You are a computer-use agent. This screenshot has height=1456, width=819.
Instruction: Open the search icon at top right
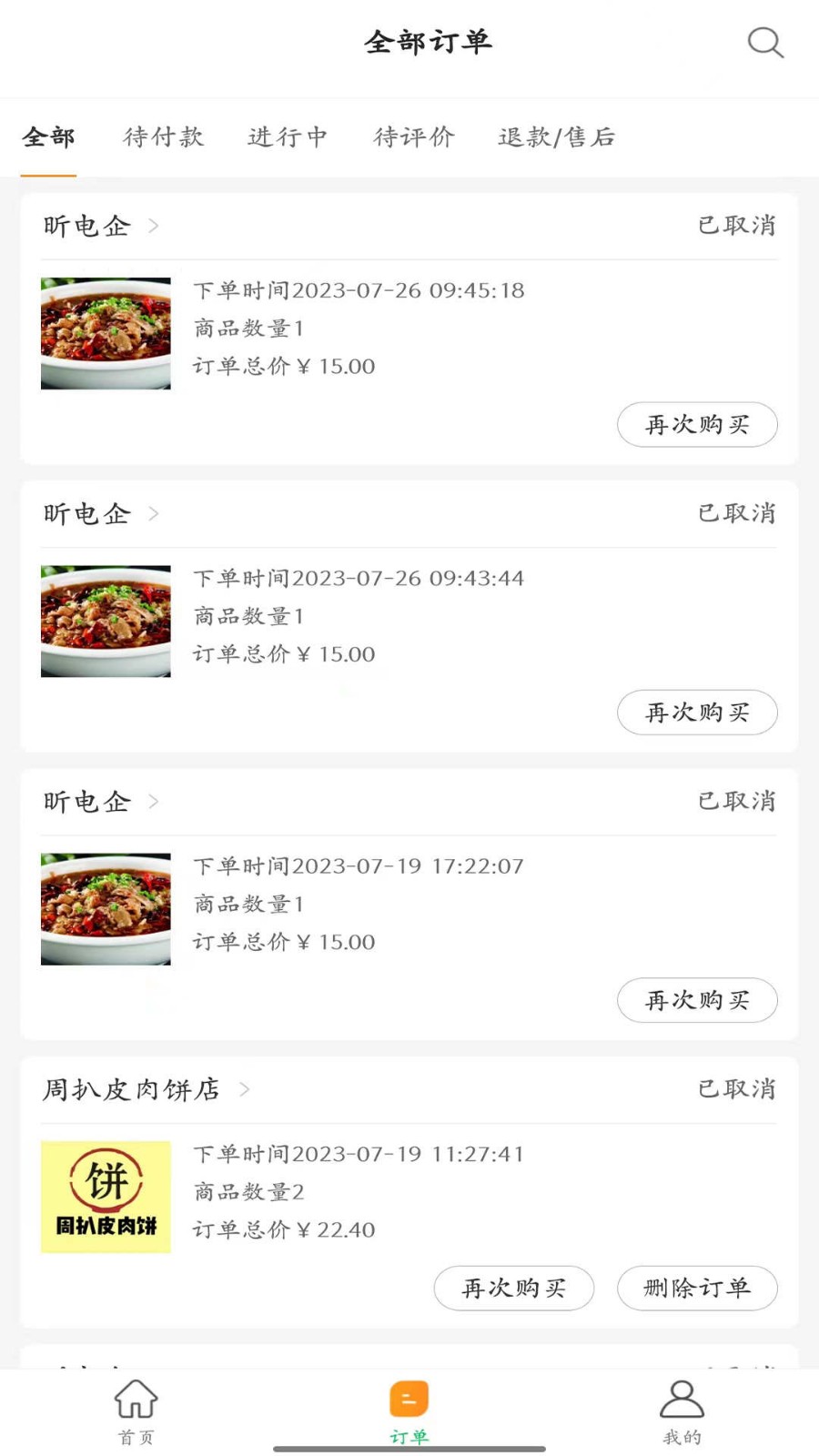coord(765,42)
